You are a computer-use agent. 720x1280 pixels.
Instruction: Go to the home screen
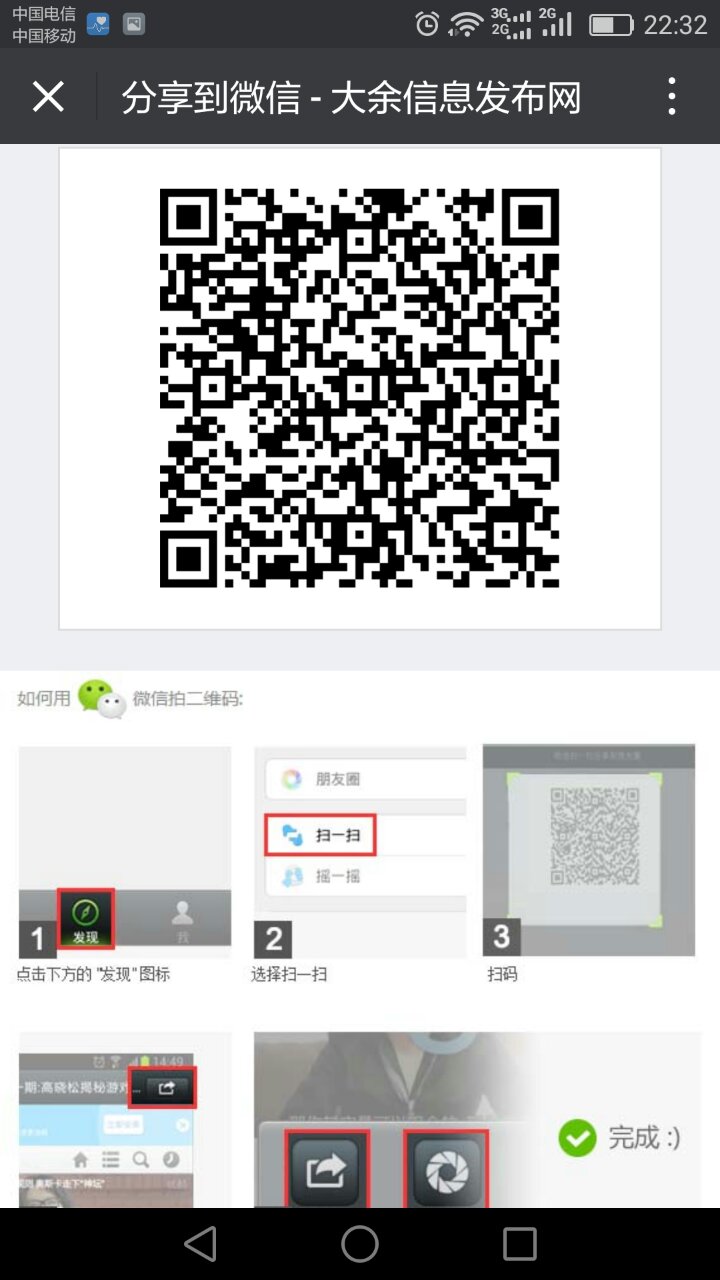(x=360, y=1244)
